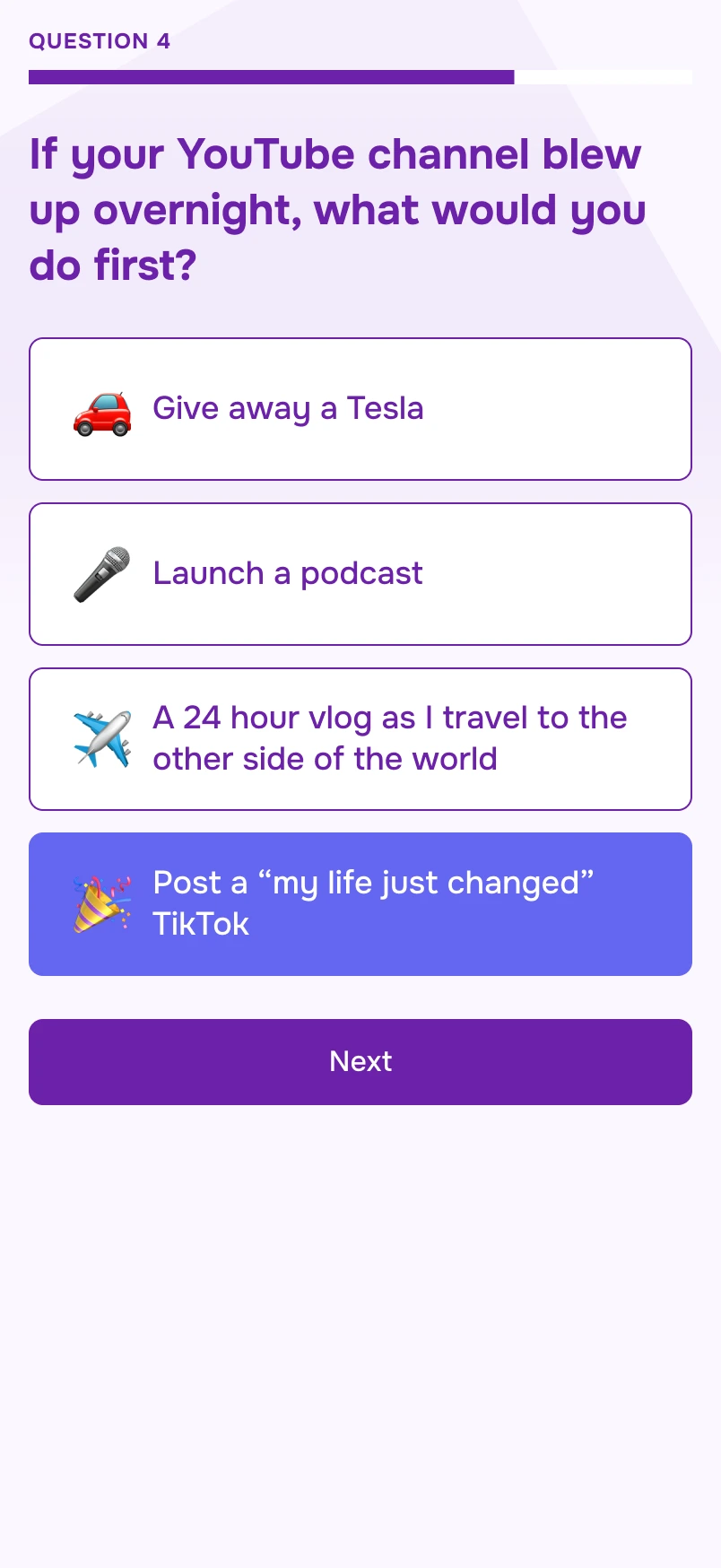The image size is (721, 1568).
Task: Choose the 24 hour vlog travel answer
Action: tap(360, 737)
